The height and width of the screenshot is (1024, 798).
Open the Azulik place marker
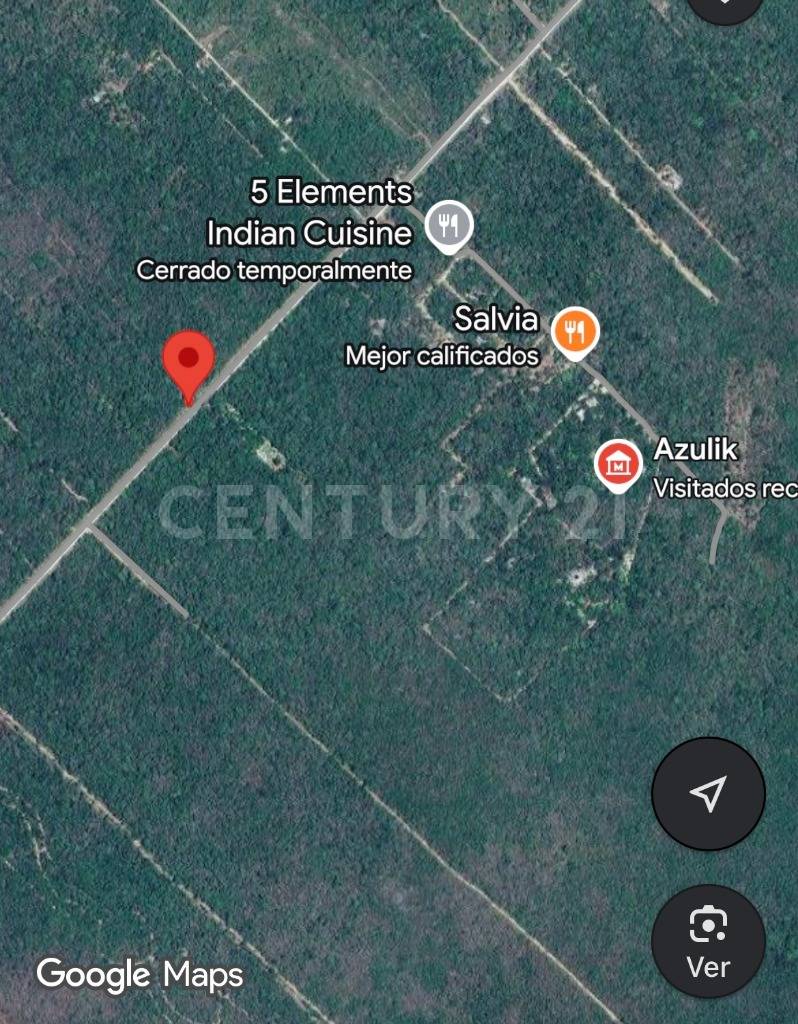619,465
